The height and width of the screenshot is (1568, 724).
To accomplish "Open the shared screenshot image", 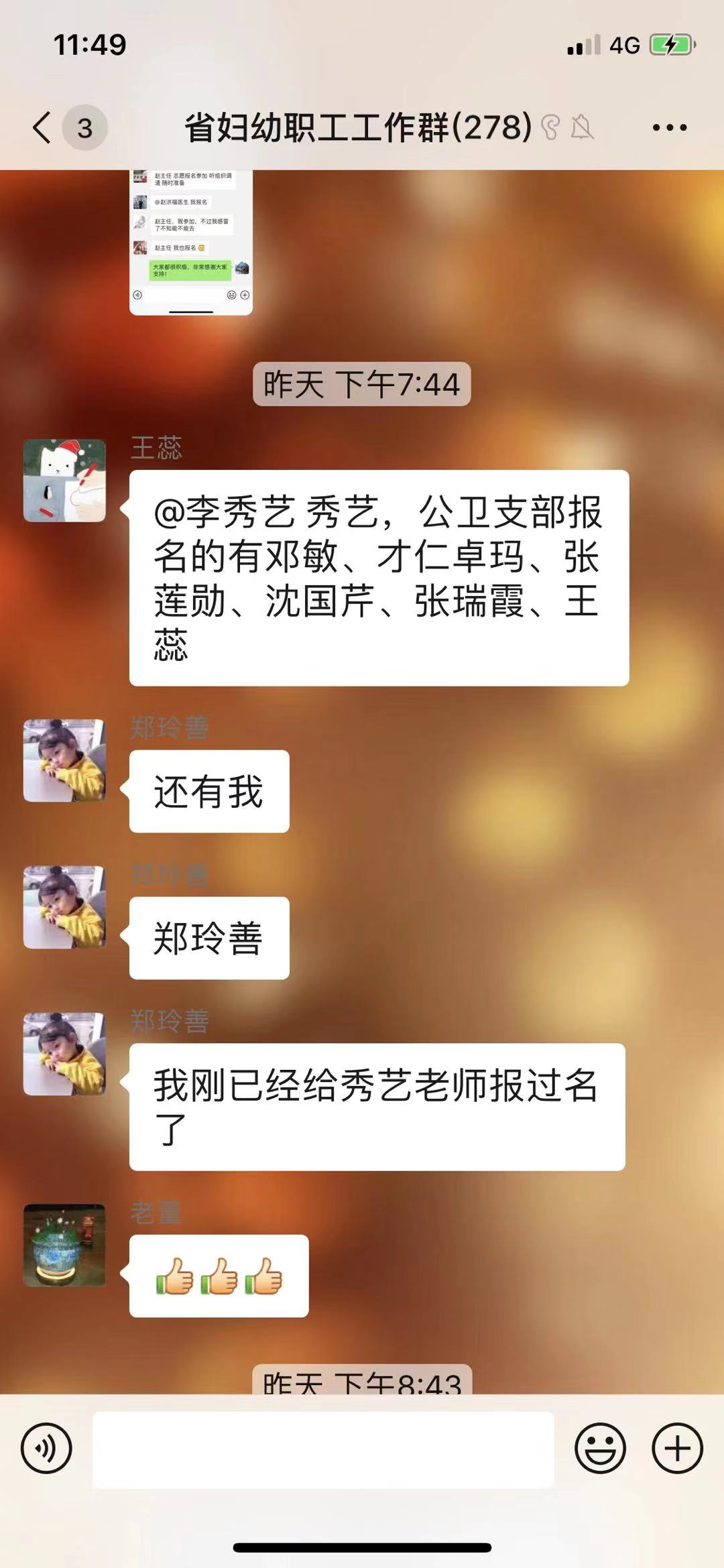I will coord(191,241).
